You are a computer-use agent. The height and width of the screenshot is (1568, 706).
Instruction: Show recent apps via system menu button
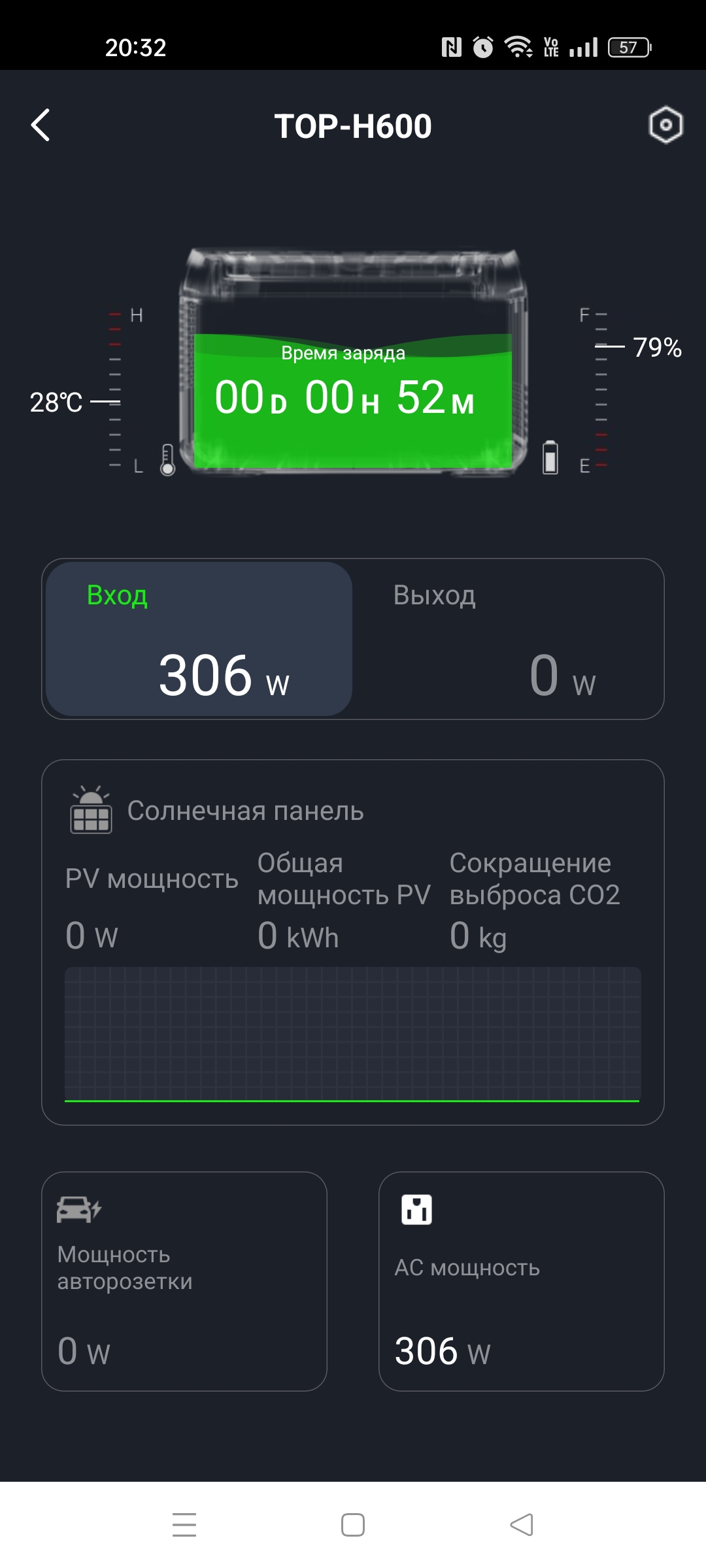pyautogui.click(x=184, y=1525)
